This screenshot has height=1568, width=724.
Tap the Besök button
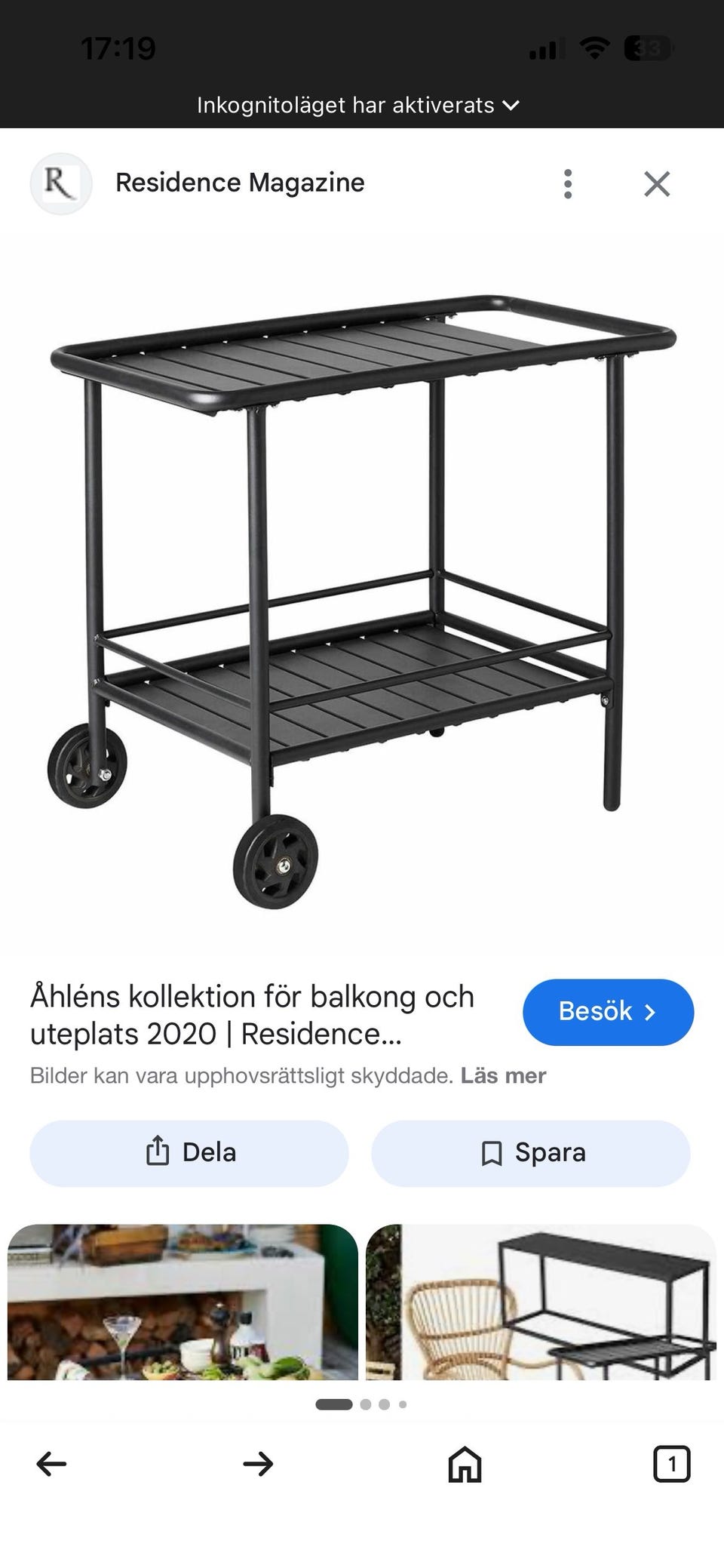tap(608, 1013)
